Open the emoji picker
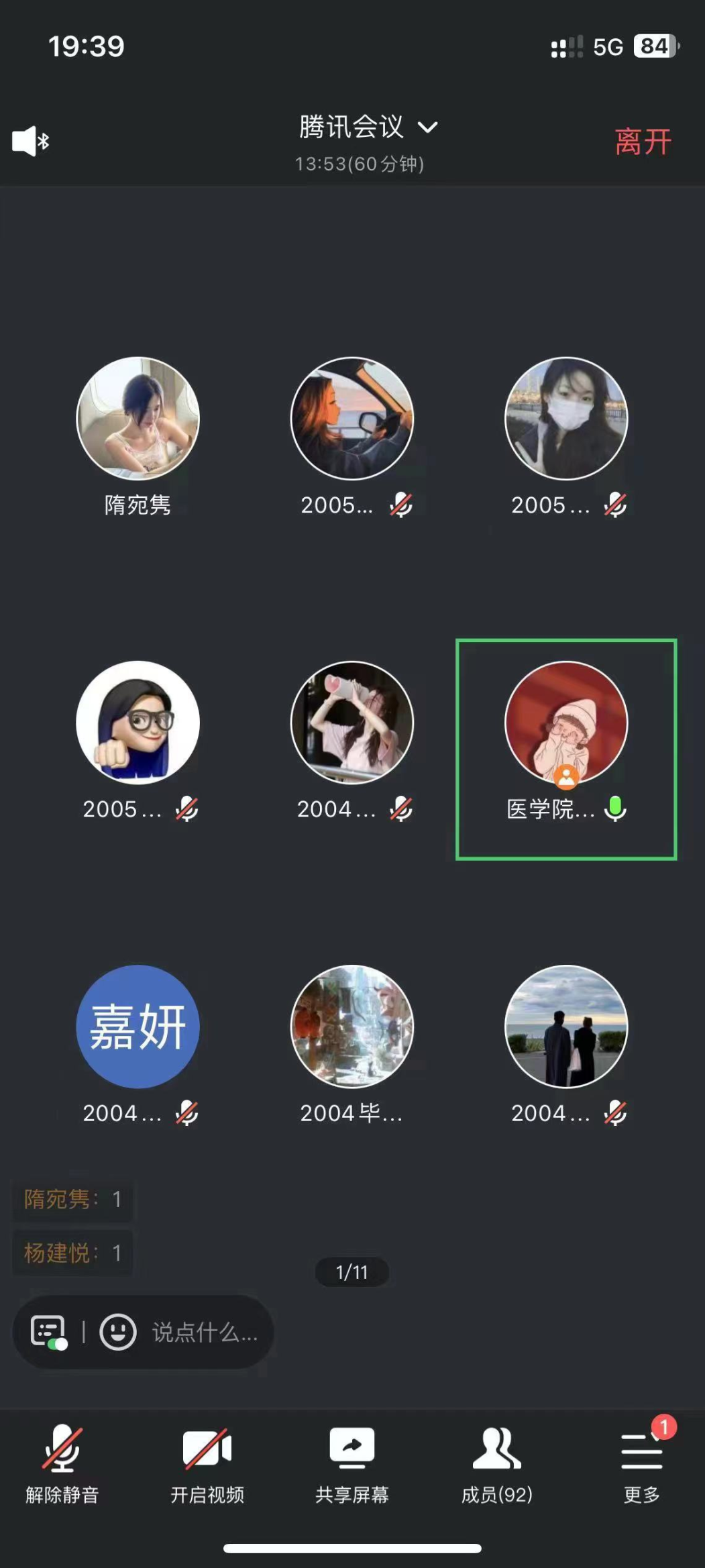705x1568 pixels. coord(118,1331)
